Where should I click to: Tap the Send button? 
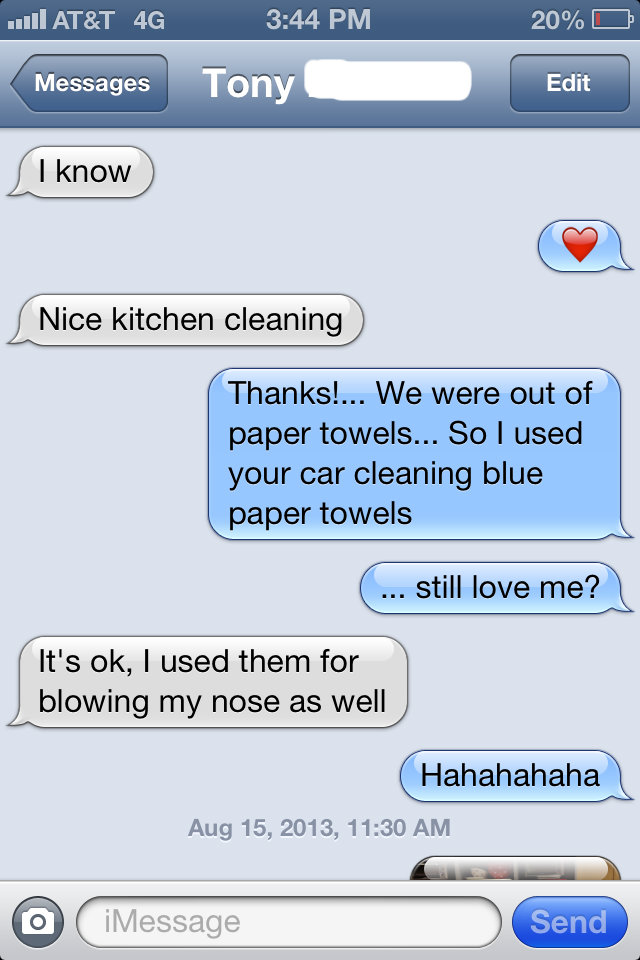pos(568,921)
